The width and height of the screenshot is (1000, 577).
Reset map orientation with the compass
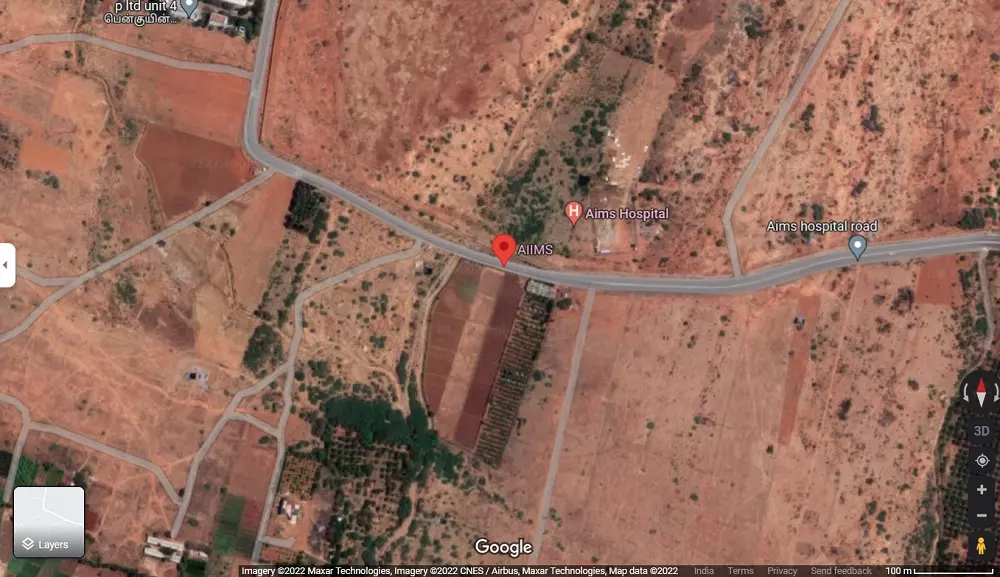[x=981, y=390]
